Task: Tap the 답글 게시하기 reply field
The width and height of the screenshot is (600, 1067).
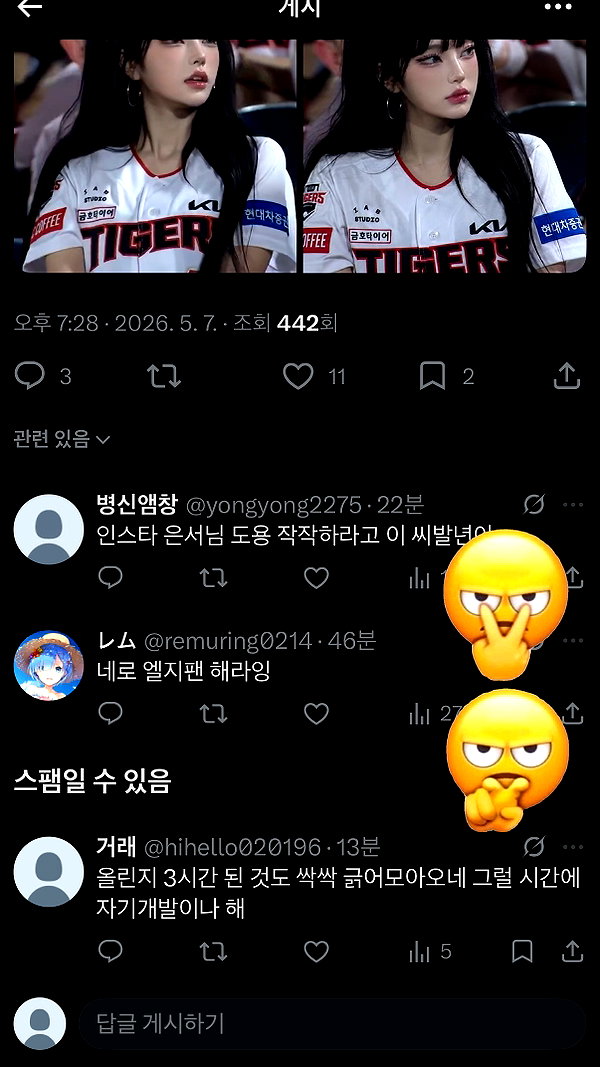Action: pos(332,1023)
